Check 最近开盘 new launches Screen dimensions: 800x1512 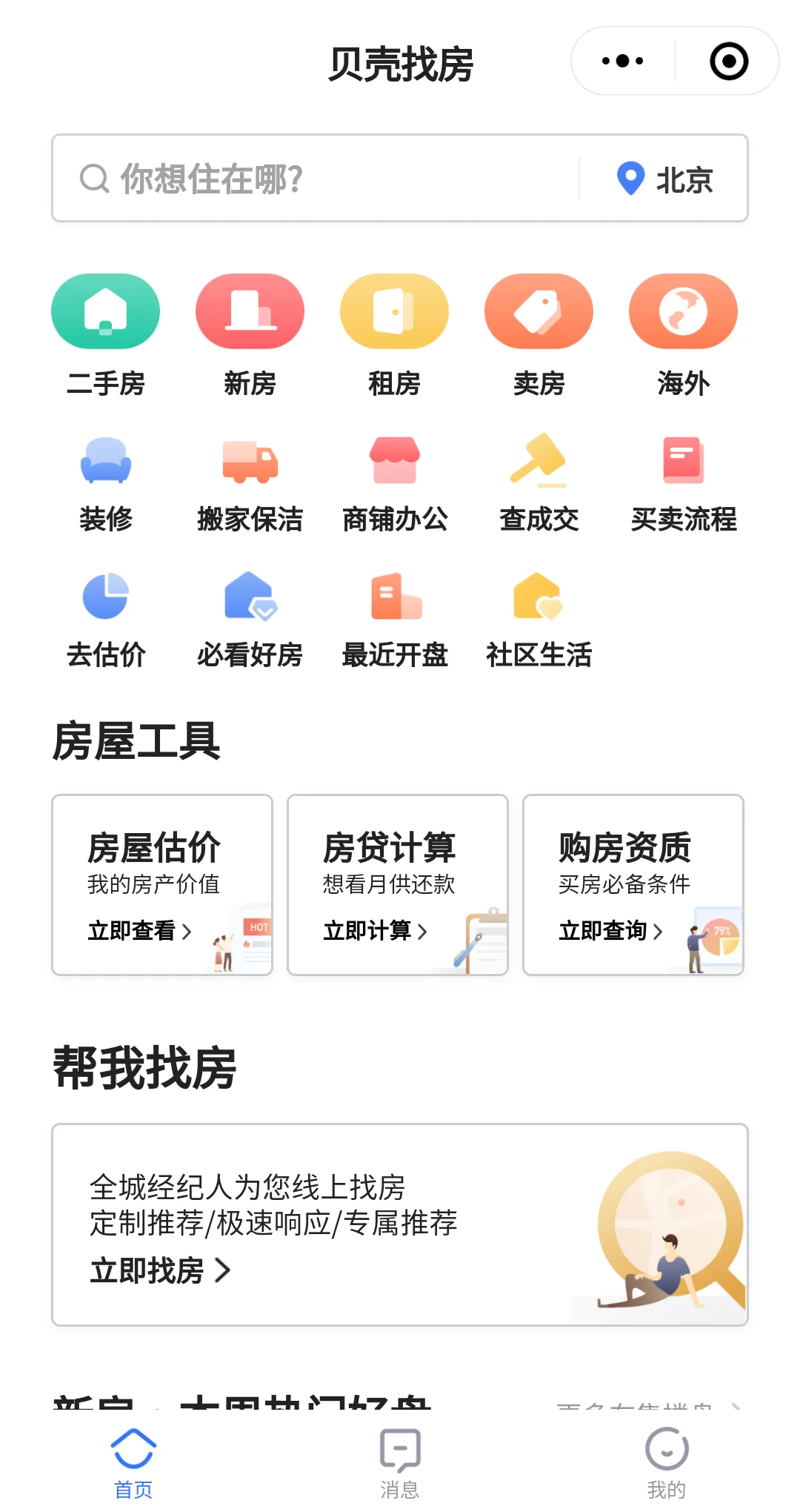point(394,619)
